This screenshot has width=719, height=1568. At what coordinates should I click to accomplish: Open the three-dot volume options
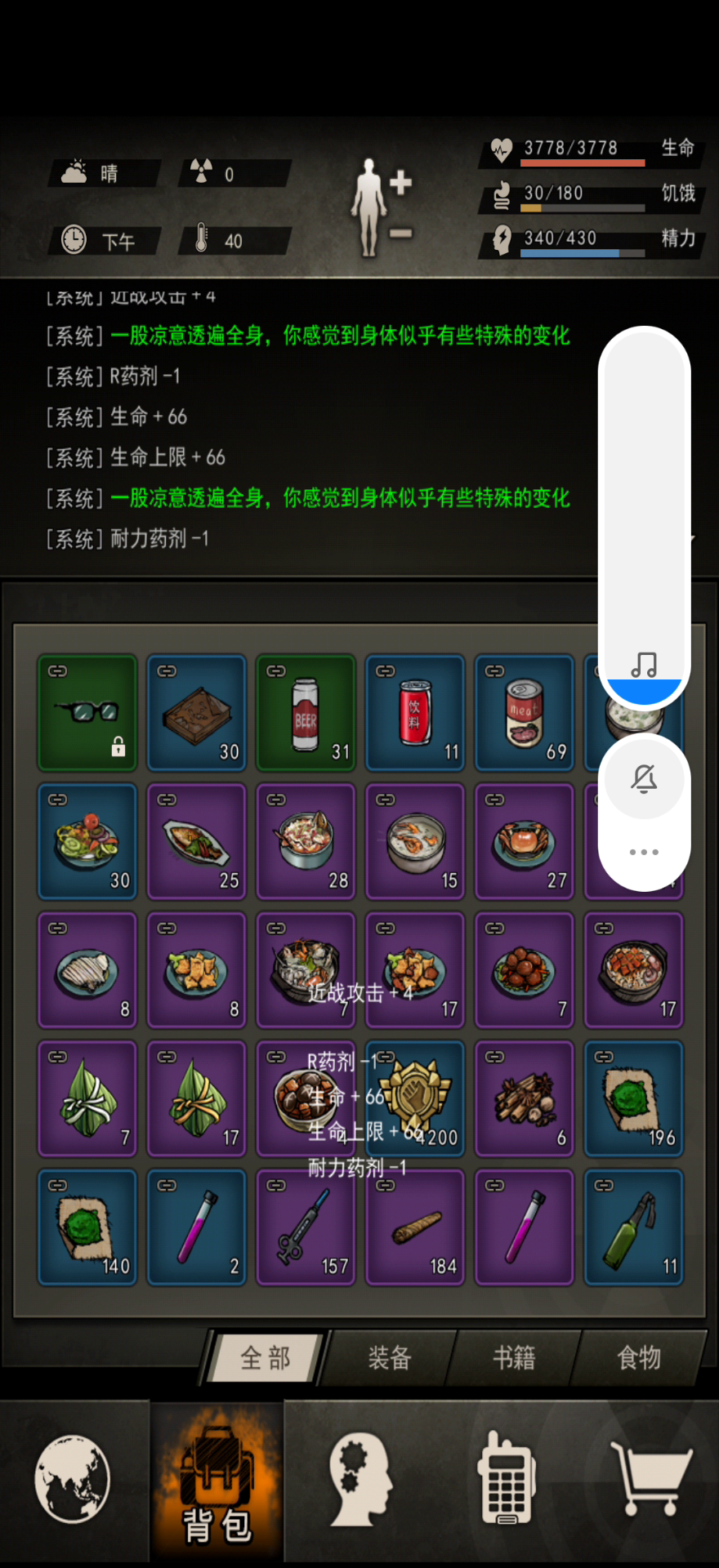[x=644, y=852]
